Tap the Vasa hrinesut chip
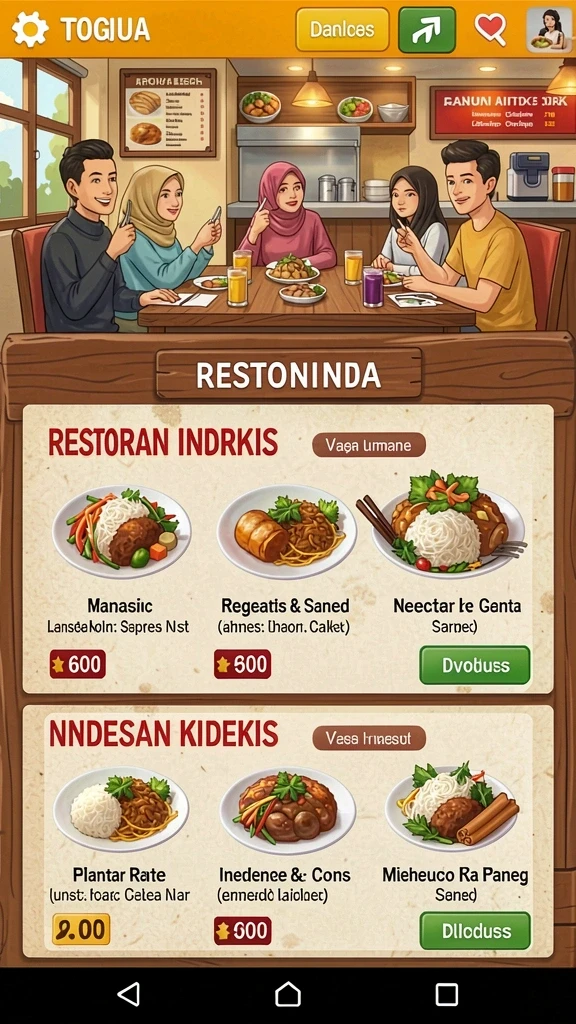 pos(369,739)
